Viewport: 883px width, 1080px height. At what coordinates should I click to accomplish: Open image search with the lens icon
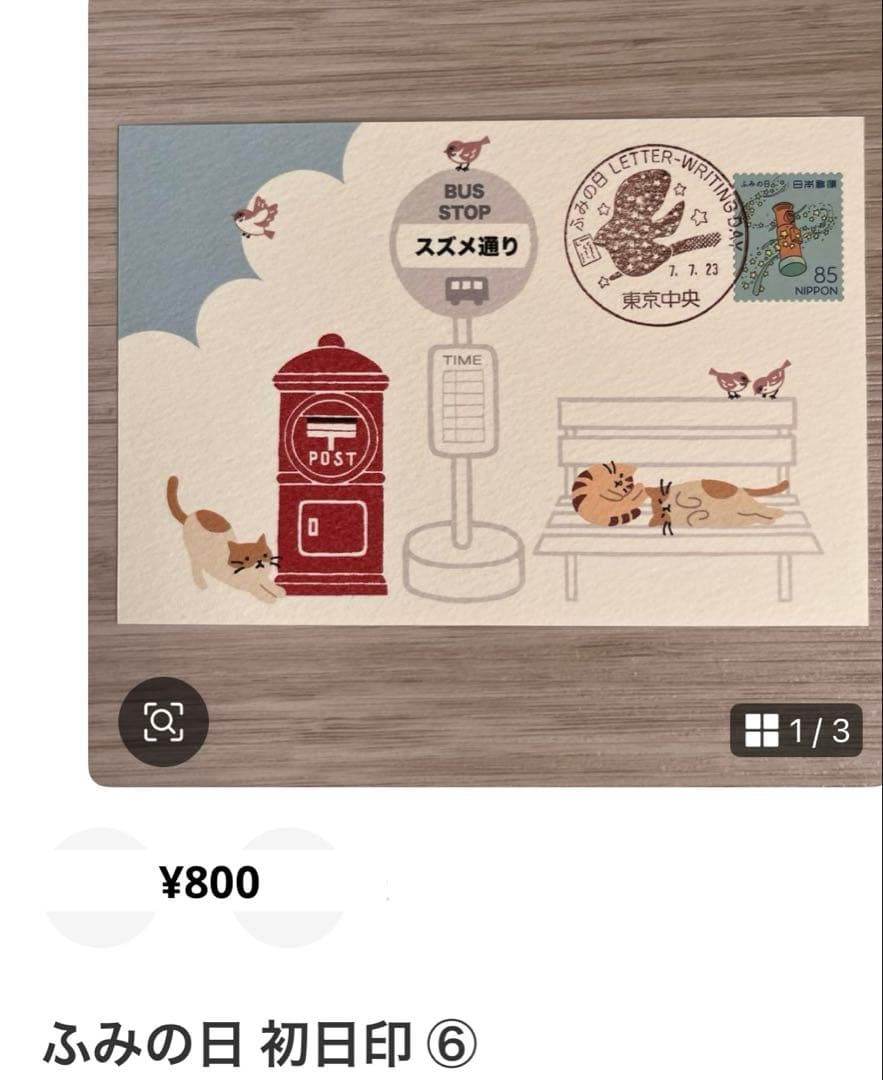pos(163,721)
